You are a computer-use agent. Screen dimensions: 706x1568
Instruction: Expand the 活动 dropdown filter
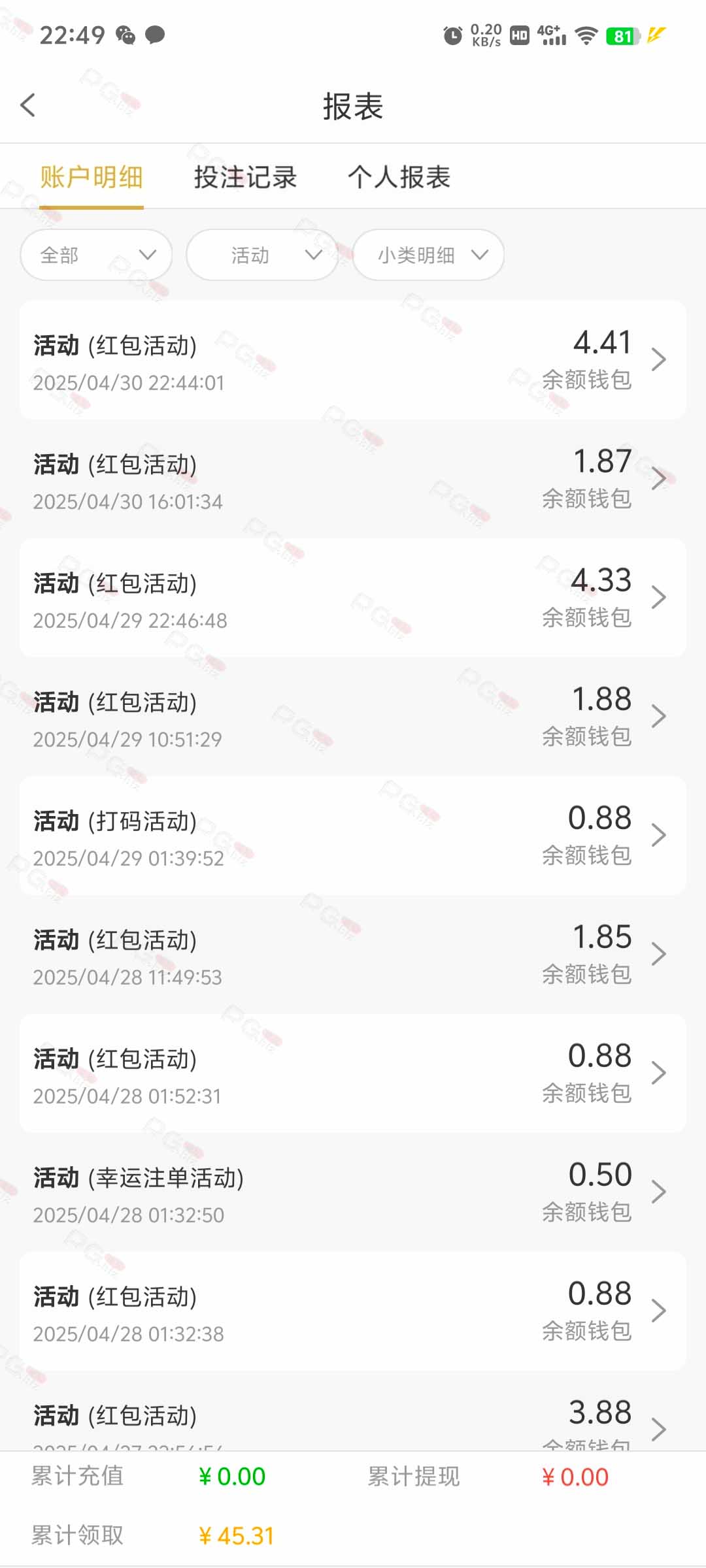(262, 255)
